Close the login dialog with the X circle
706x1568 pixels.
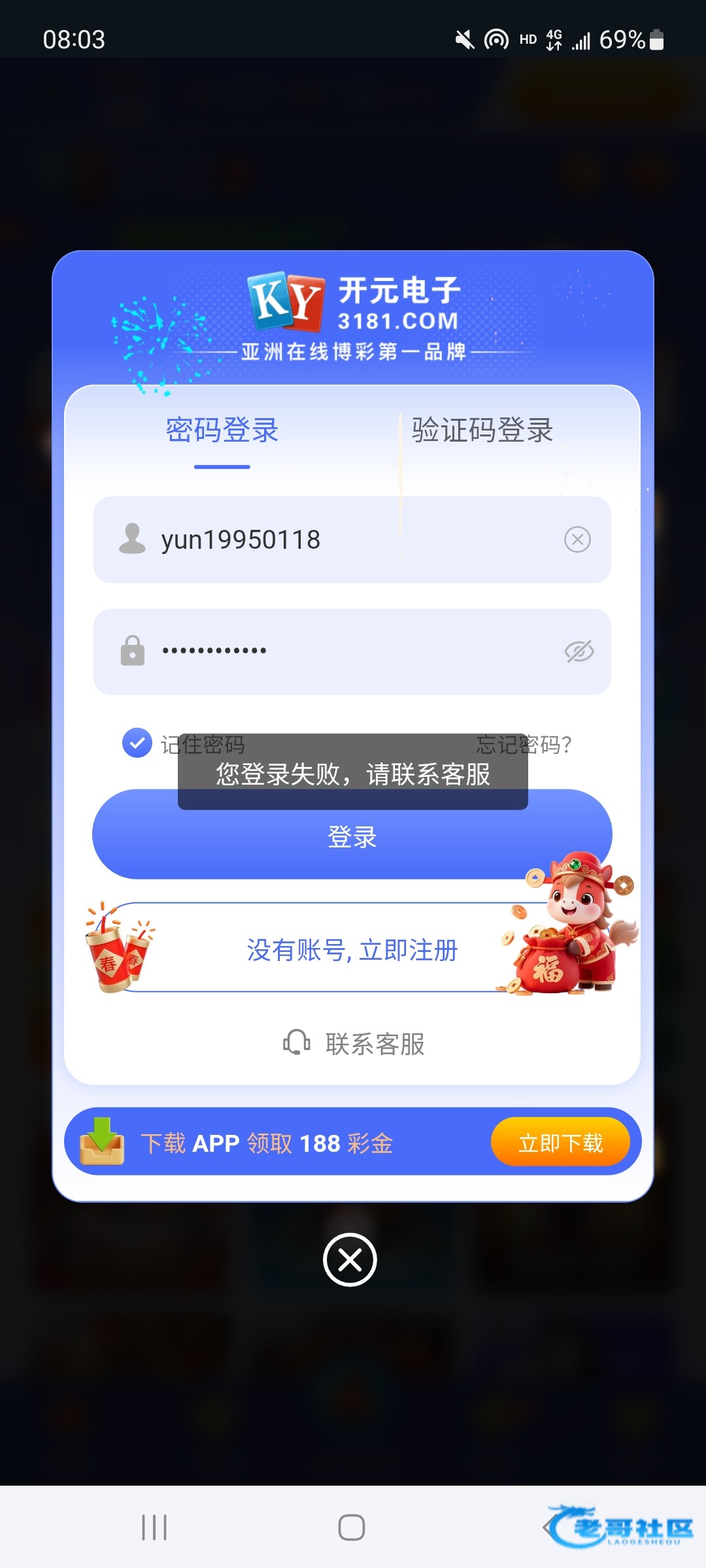point(350,1260)
